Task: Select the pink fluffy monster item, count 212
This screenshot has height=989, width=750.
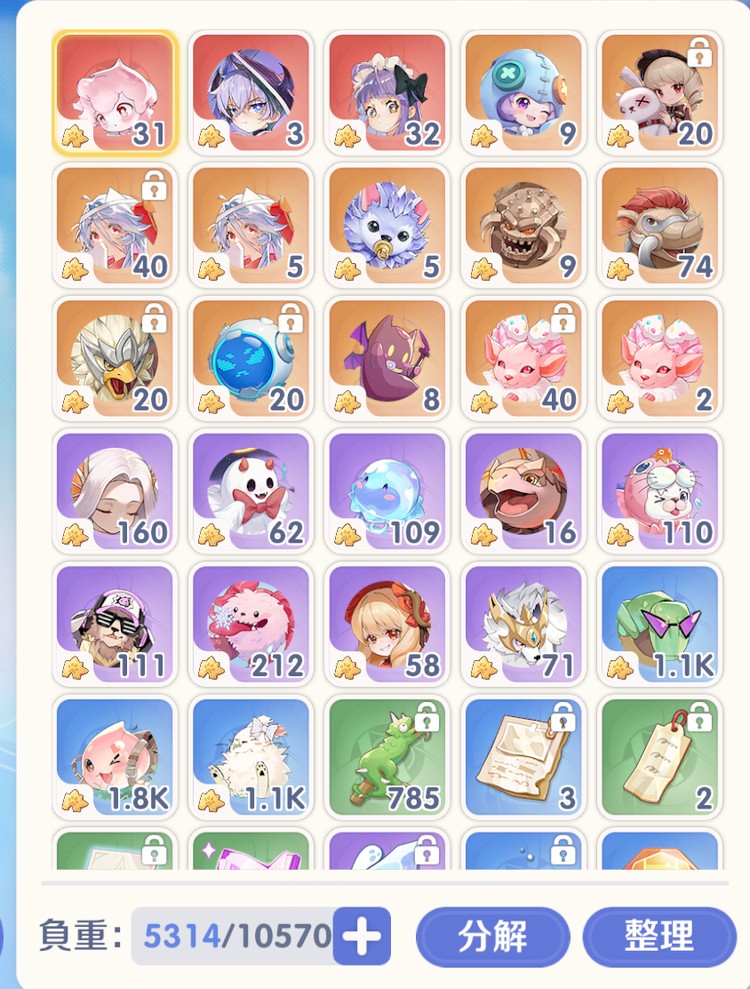Action: 251,624
